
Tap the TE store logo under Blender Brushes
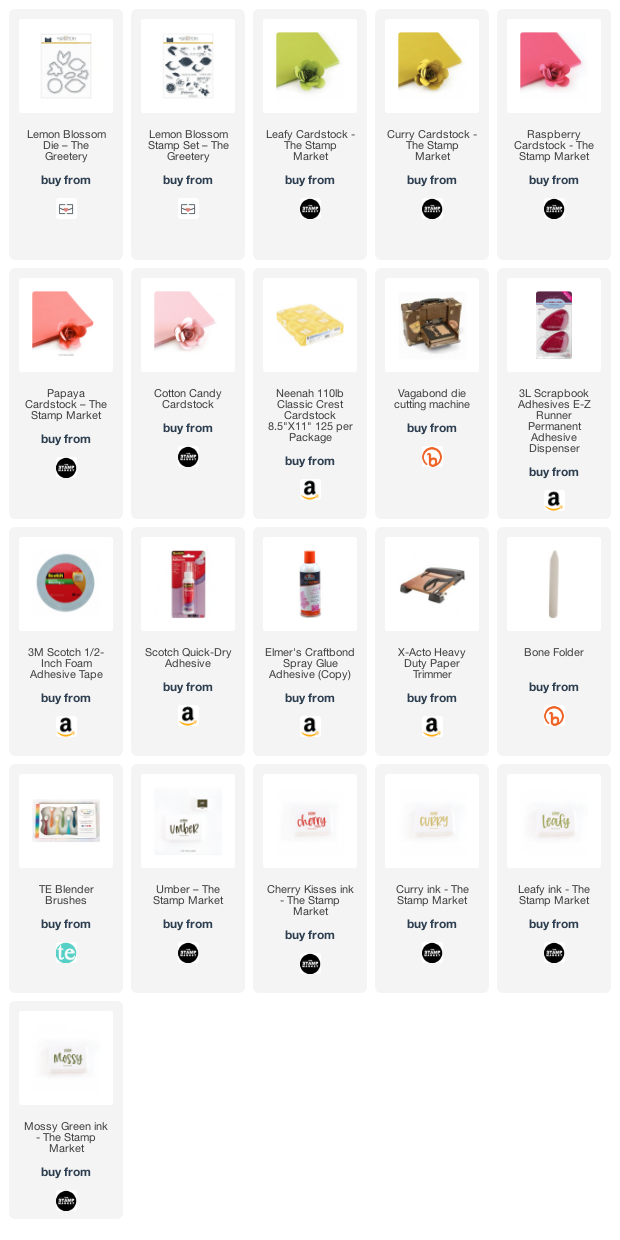coord(66,953)
